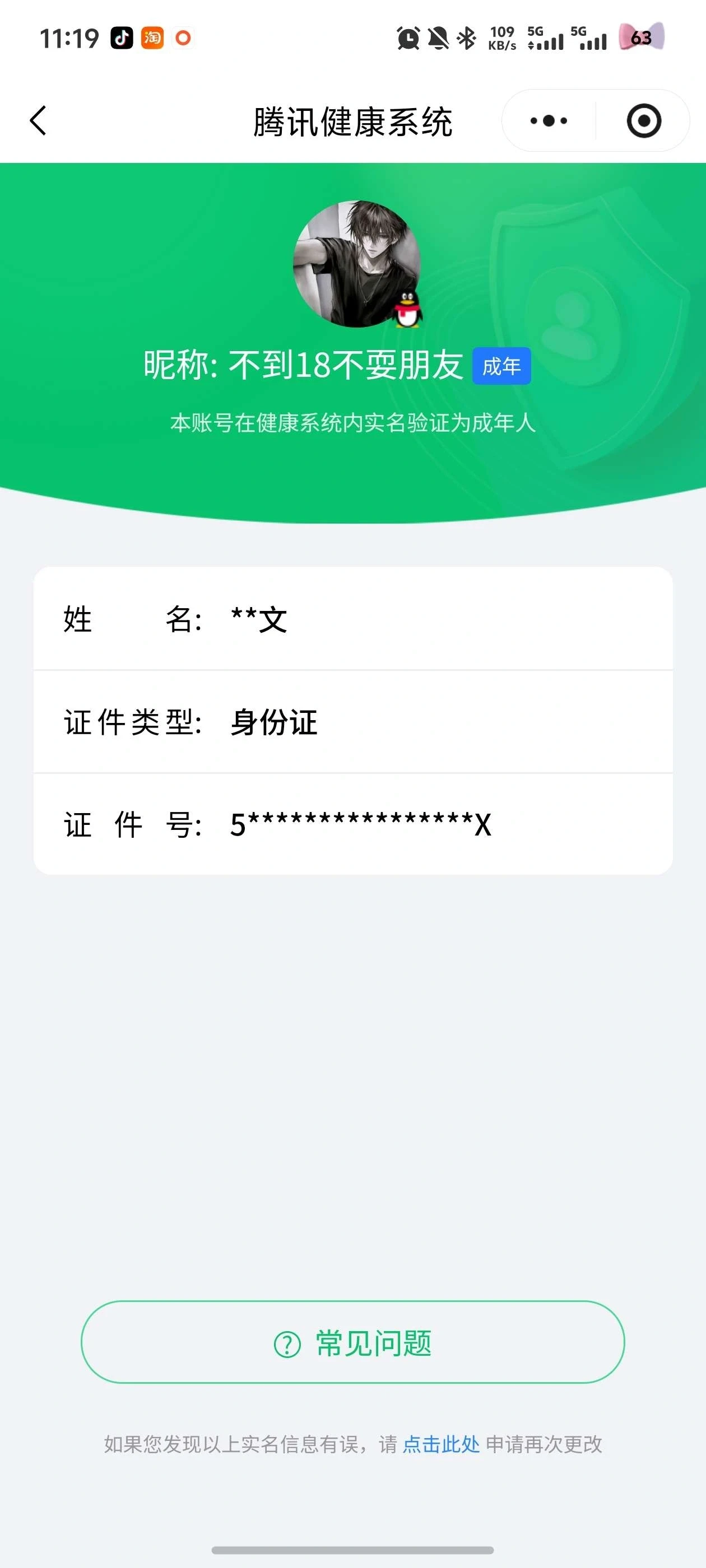Tap the circular exit button in capsule

tap(644, 120)
